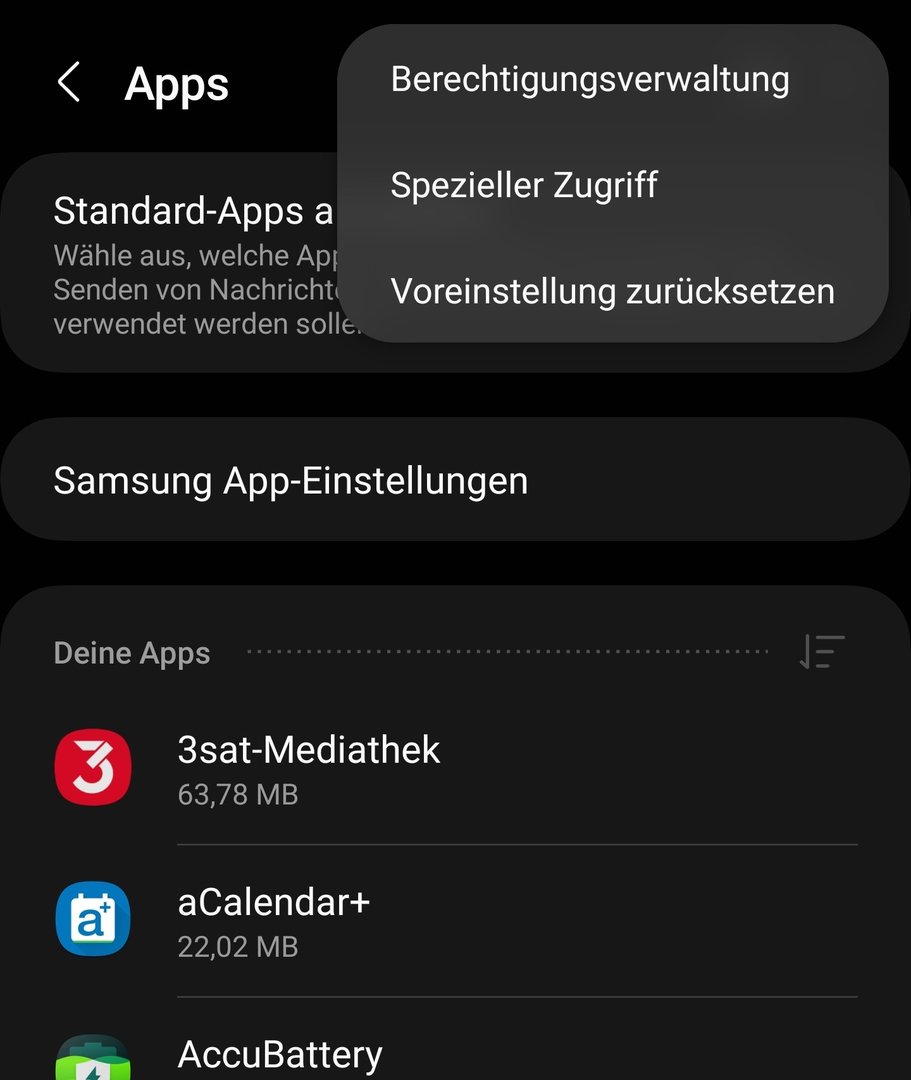The width and height of the screenshot is (911, 1080).
Task: View aCalendar+ app details
Action: click(274, 920)
